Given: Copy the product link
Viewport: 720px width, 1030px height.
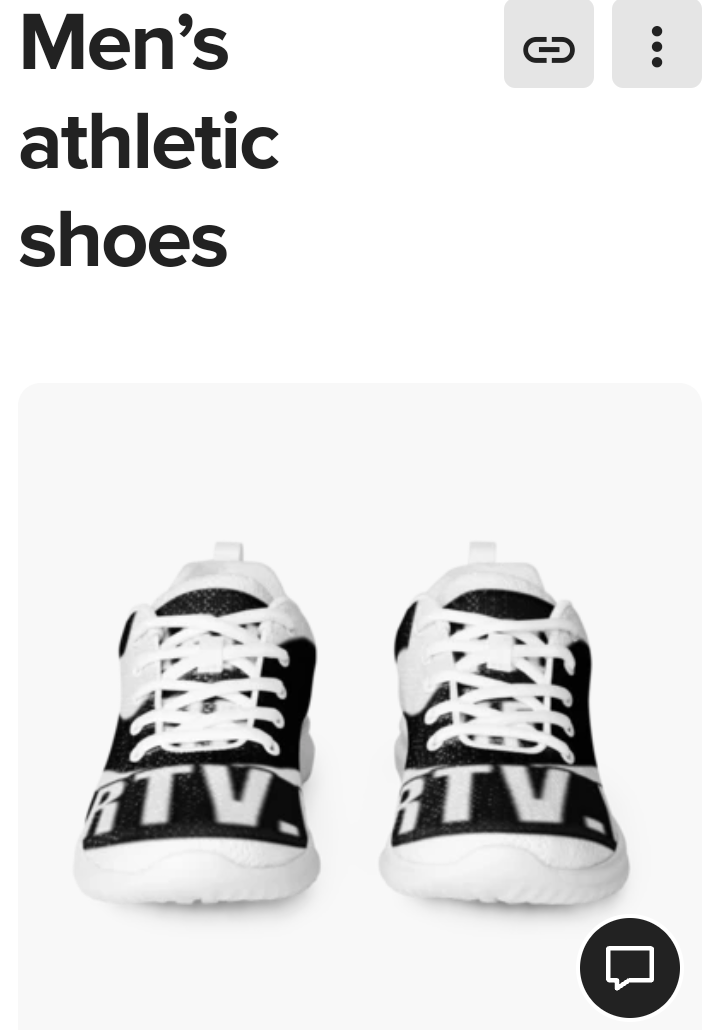Looking at the screenshot, I should pos(549,46).
